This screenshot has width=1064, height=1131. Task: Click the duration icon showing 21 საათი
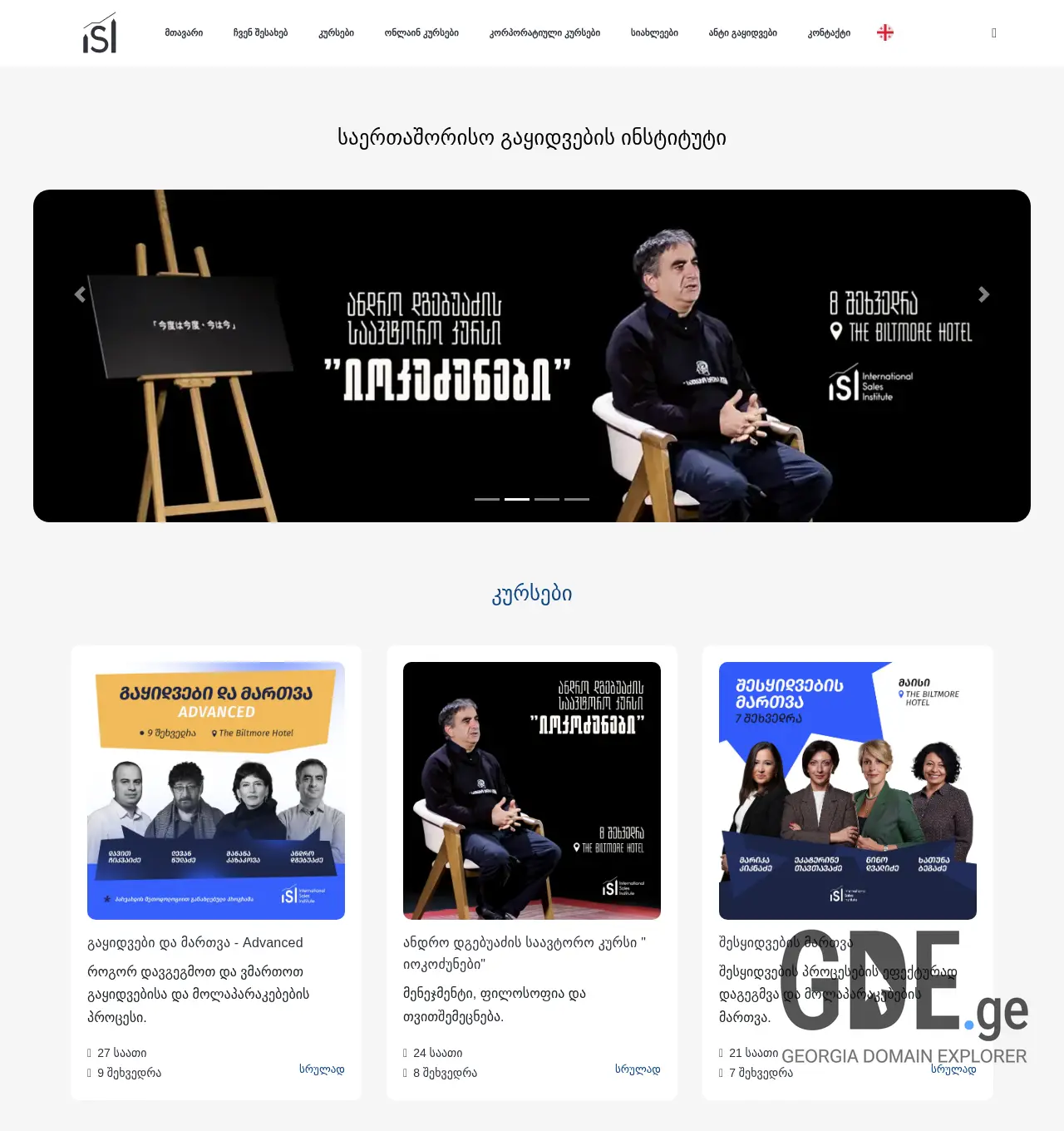pyautogui.click(x=722, y=1053)
